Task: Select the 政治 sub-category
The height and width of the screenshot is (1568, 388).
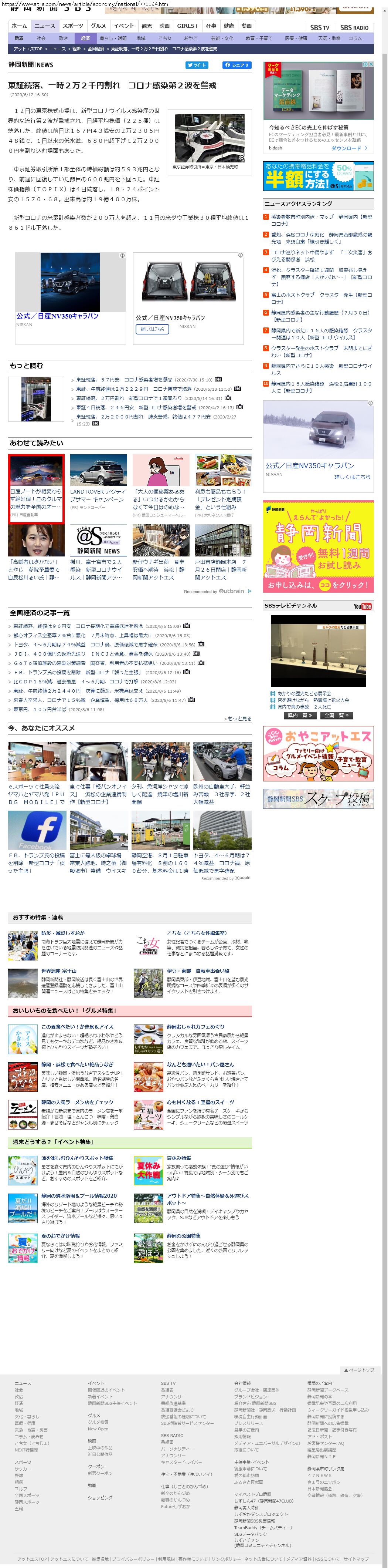Action: click(x=63, y=38)
